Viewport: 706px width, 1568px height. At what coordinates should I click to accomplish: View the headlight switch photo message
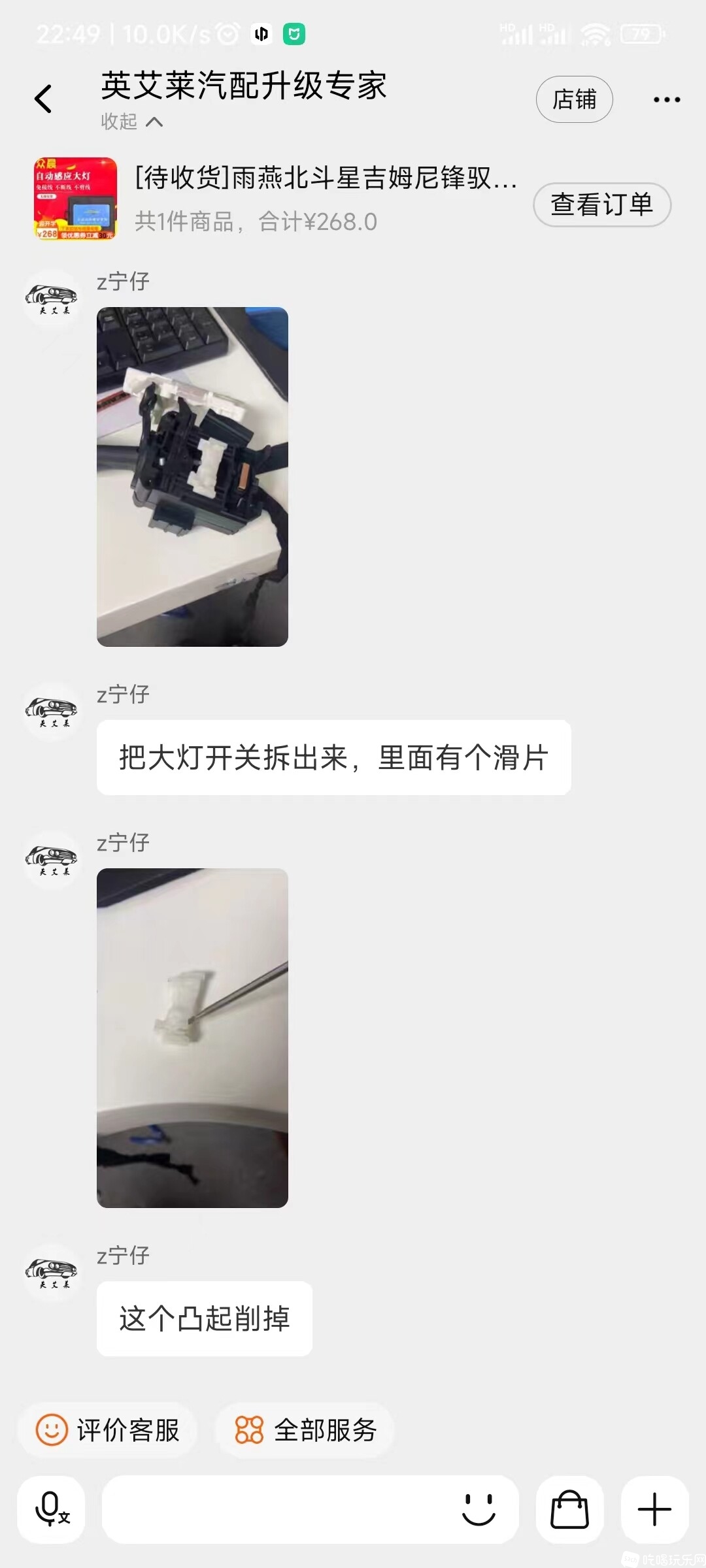(192, 476)
